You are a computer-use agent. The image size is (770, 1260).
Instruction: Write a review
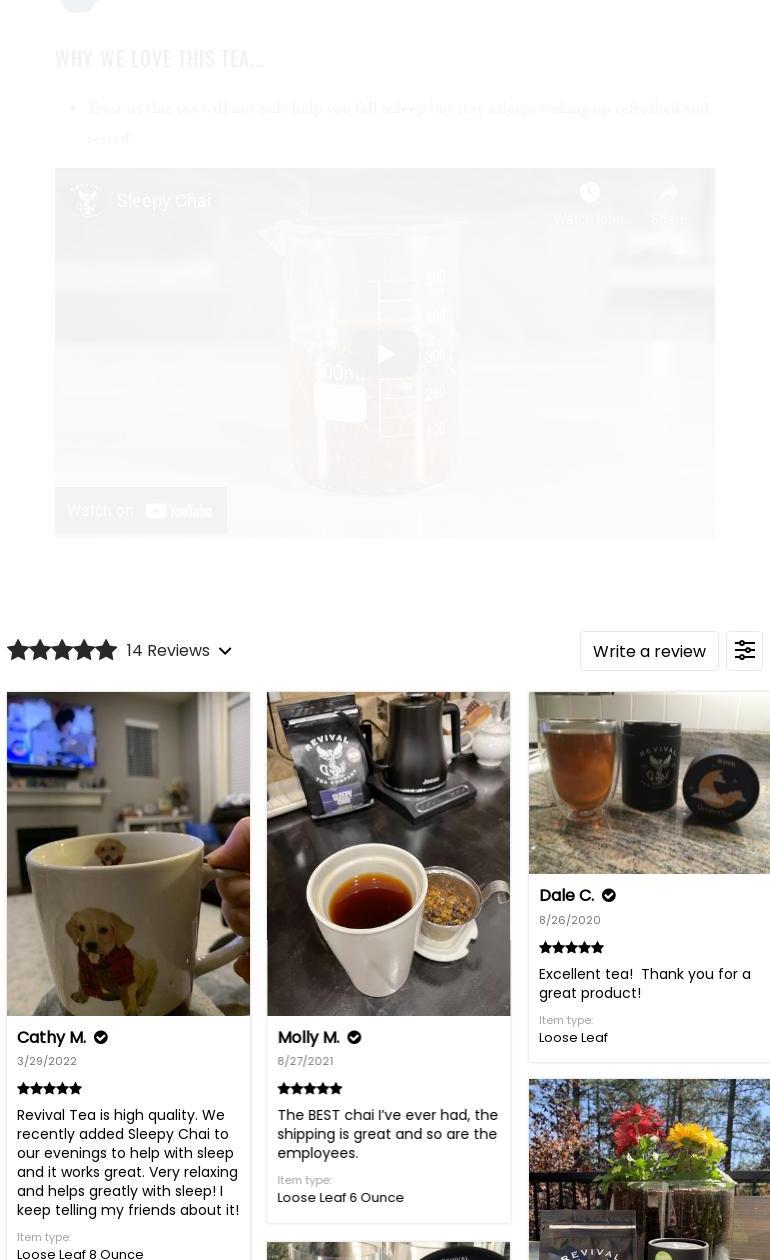pos(649,651)
